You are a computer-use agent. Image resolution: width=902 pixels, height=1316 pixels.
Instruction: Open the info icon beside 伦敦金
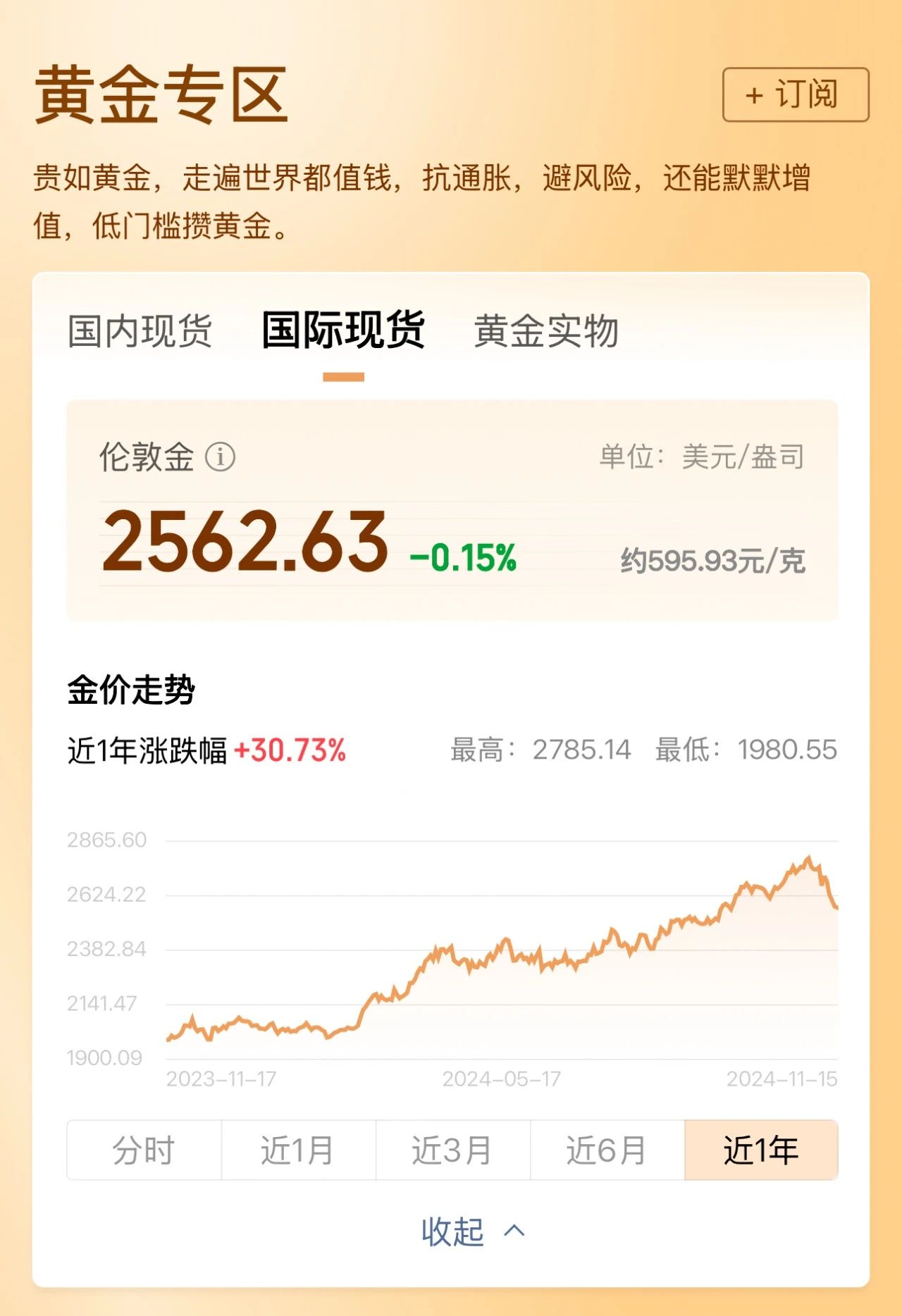[220, 457]
